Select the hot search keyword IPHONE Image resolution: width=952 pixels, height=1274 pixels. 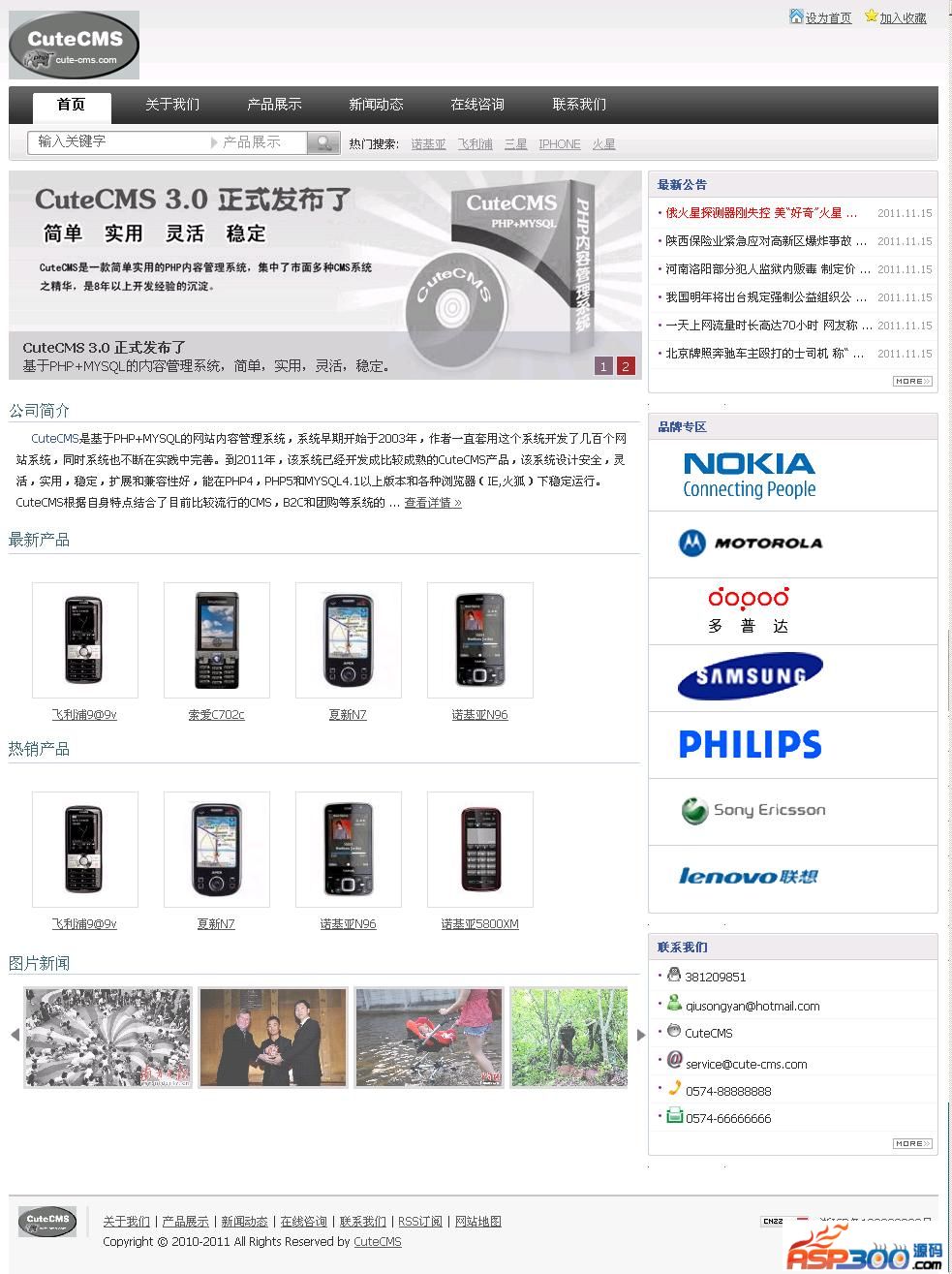[x=560, y=144]
